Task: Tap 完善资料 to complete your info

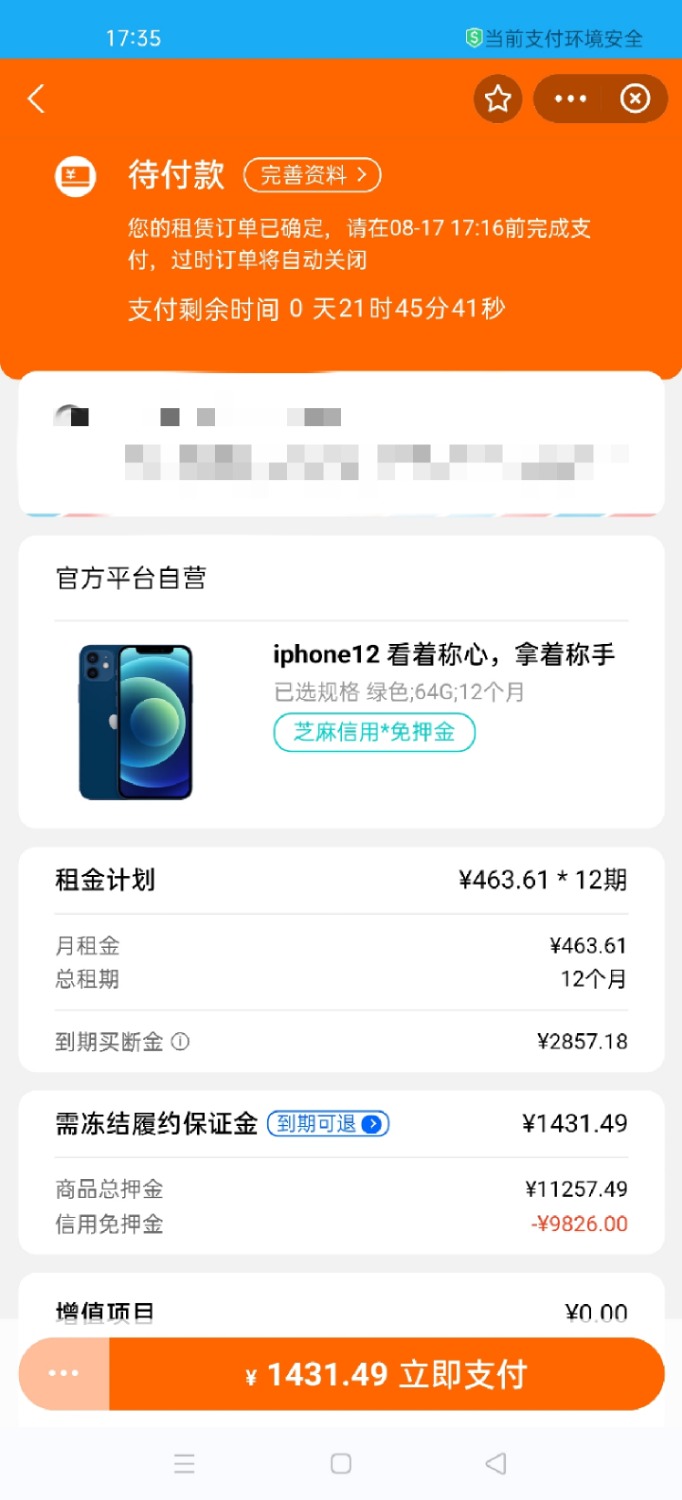Action: tap(312, 176)
